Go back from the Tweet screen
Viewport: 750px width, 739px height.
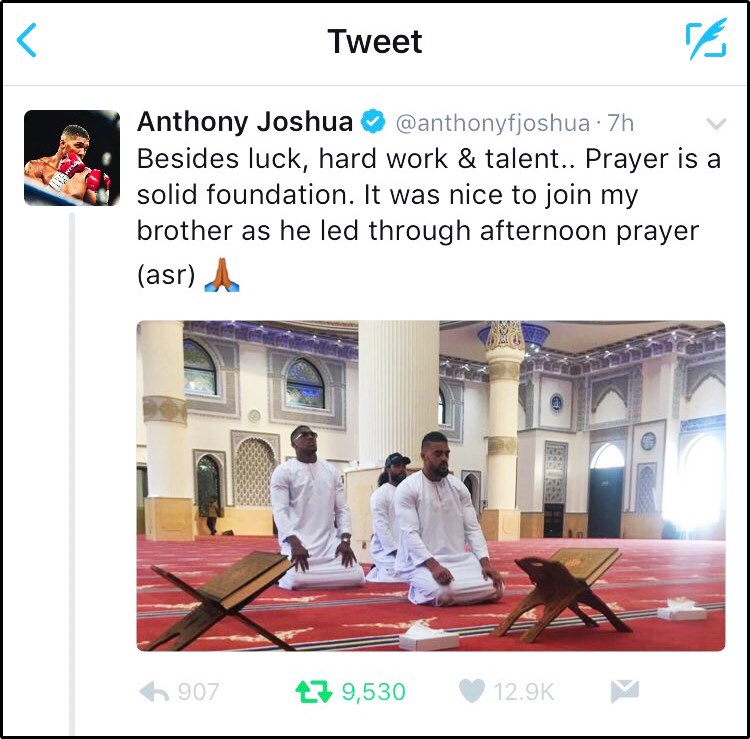[x=27, y=41]
